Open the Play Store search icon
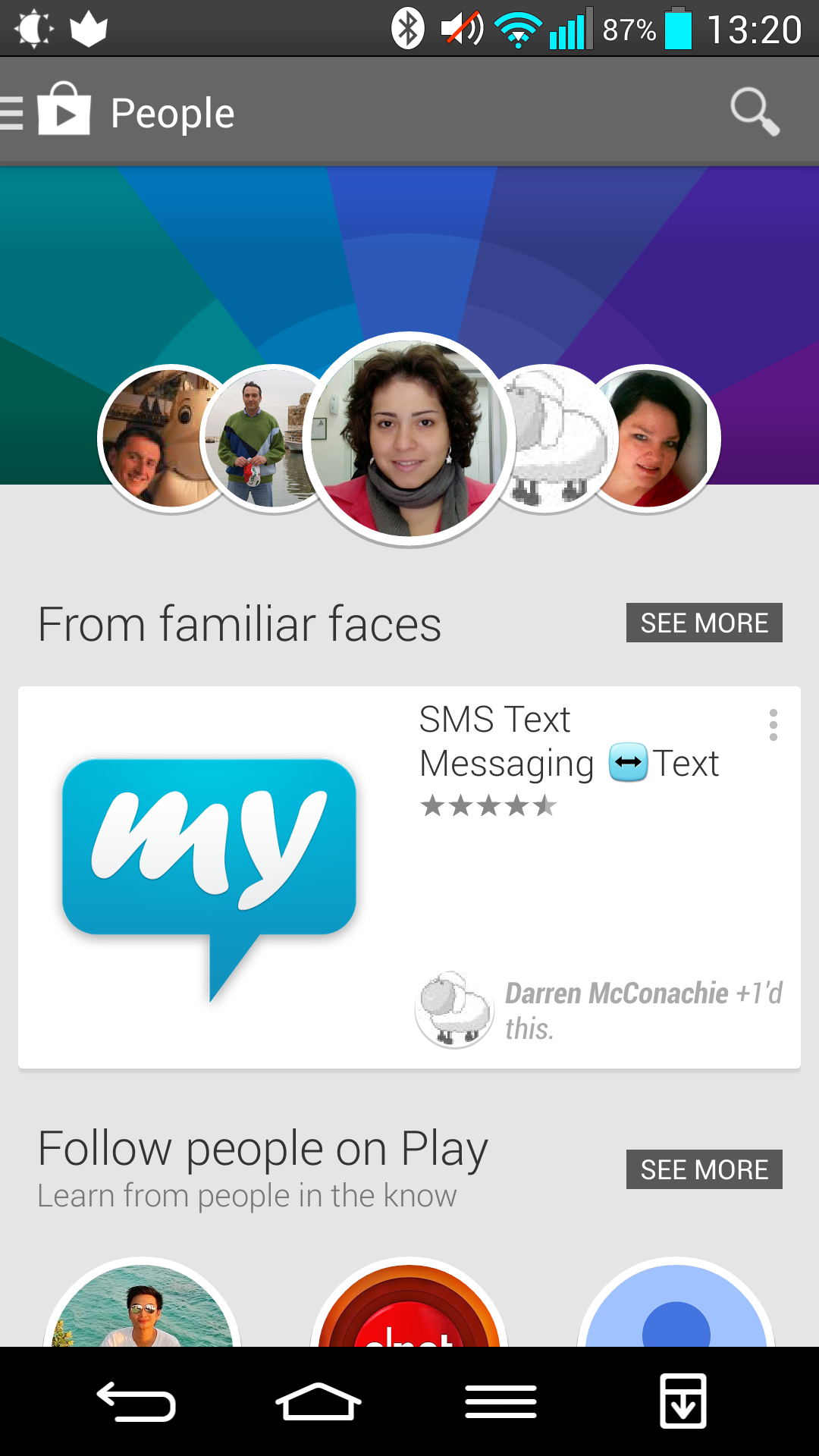 pos(755,111)
